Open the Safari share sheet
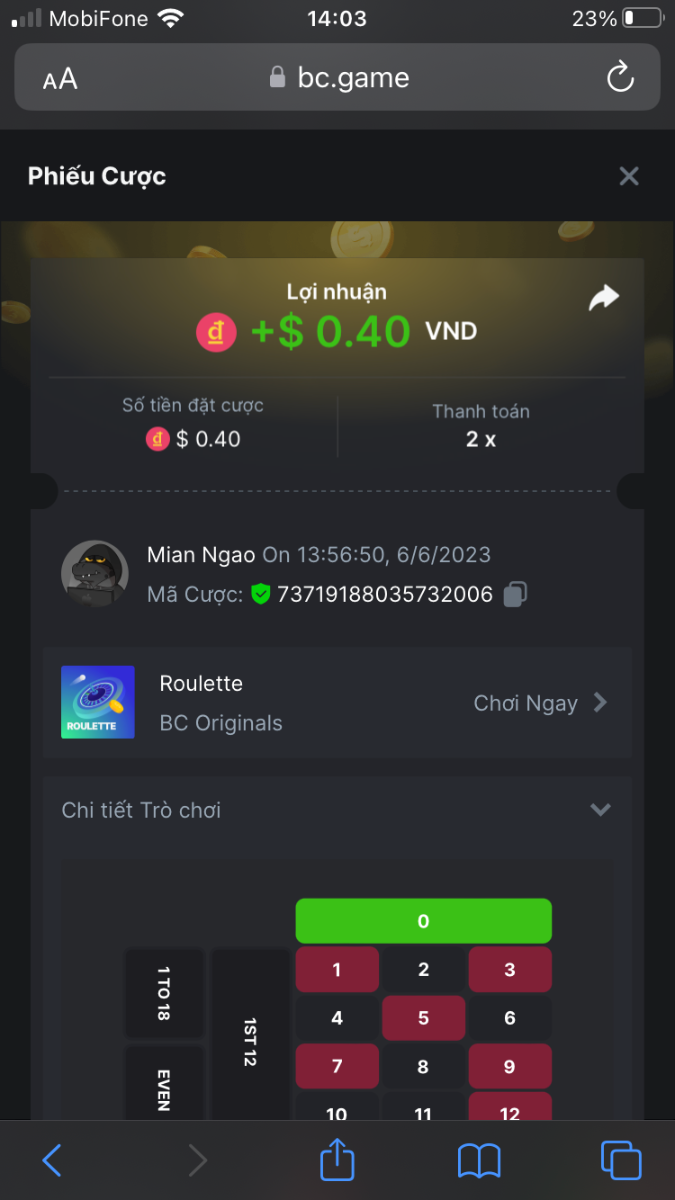 tap(337, 1160)
